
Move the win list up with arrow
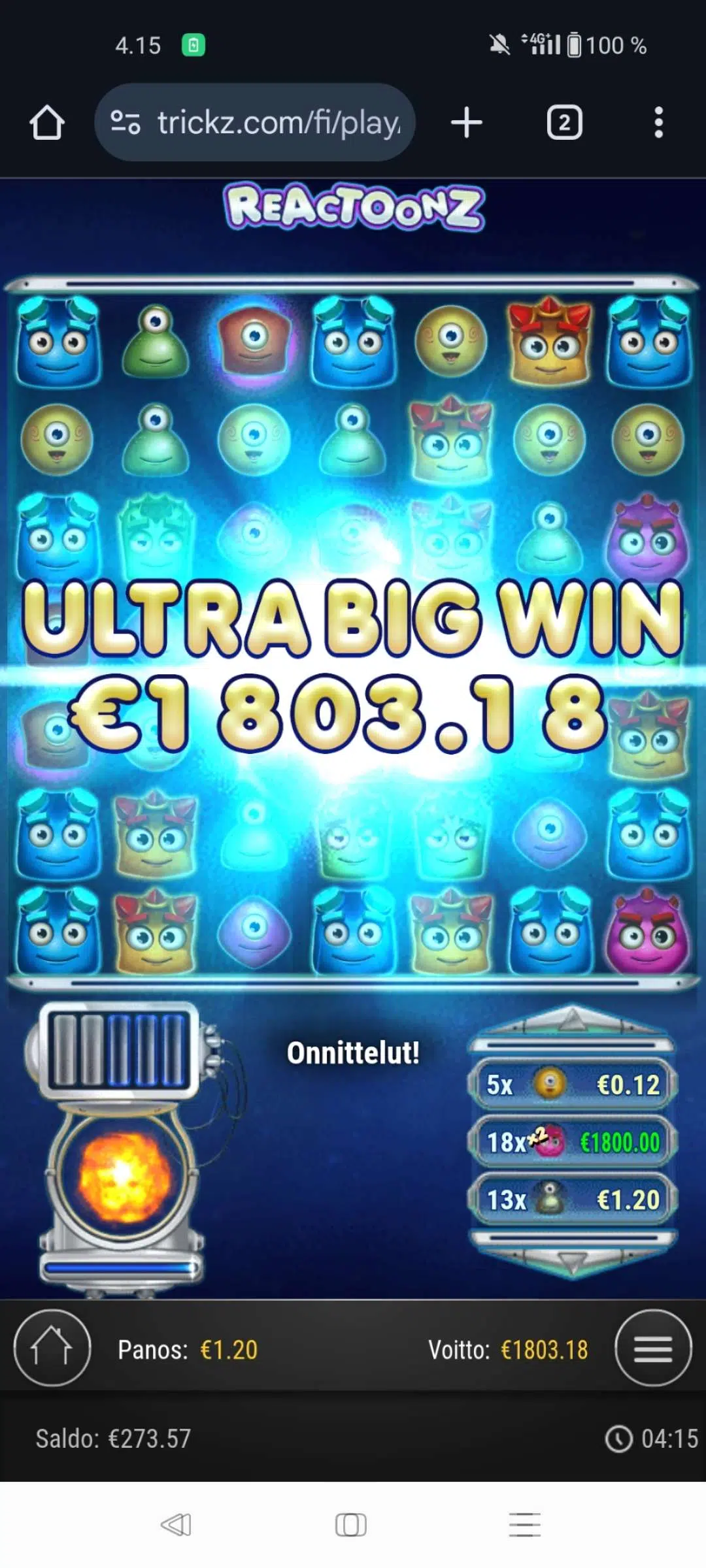point(572,1019)
